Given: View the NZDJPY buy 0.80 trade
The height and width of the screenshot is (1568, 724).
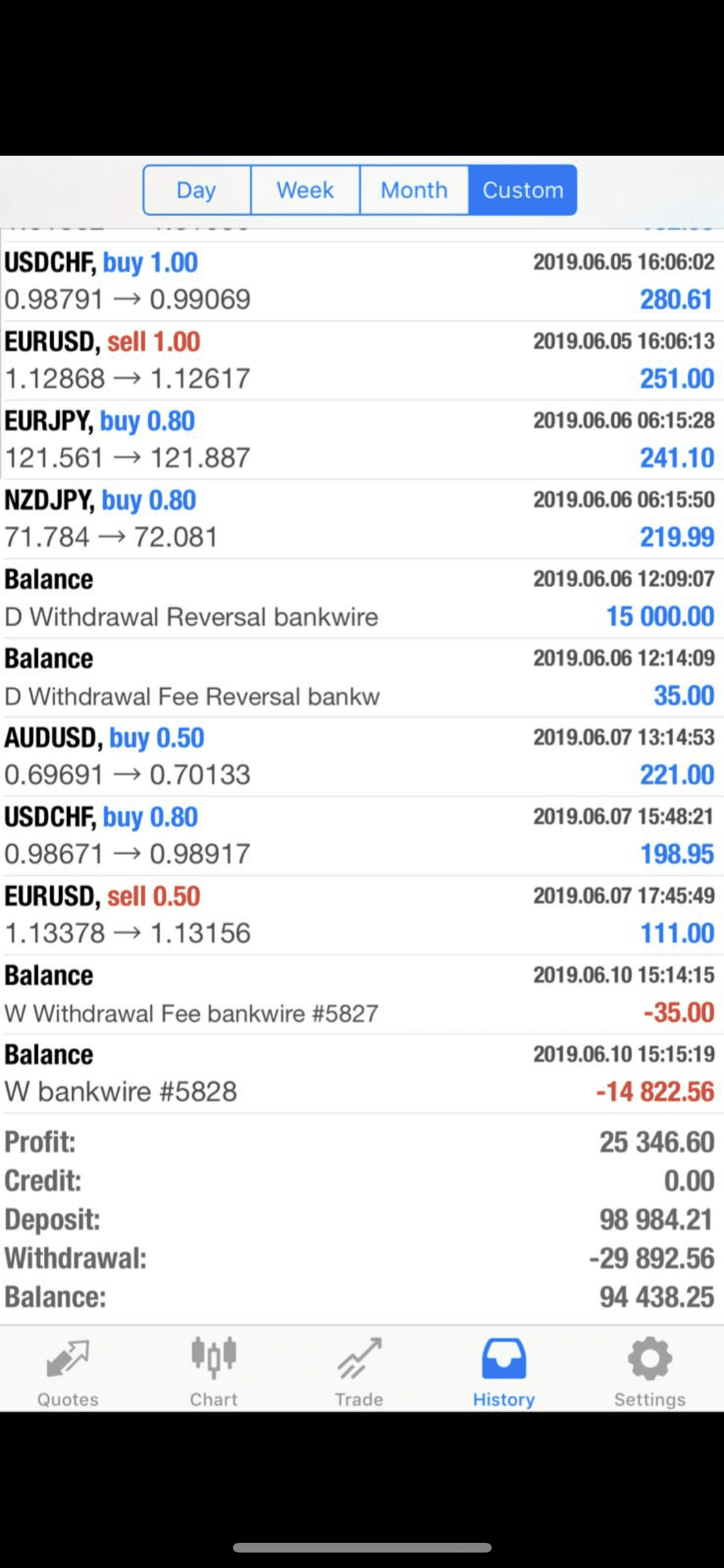Looking at the screenshot, I should click(x=360, y=519).
